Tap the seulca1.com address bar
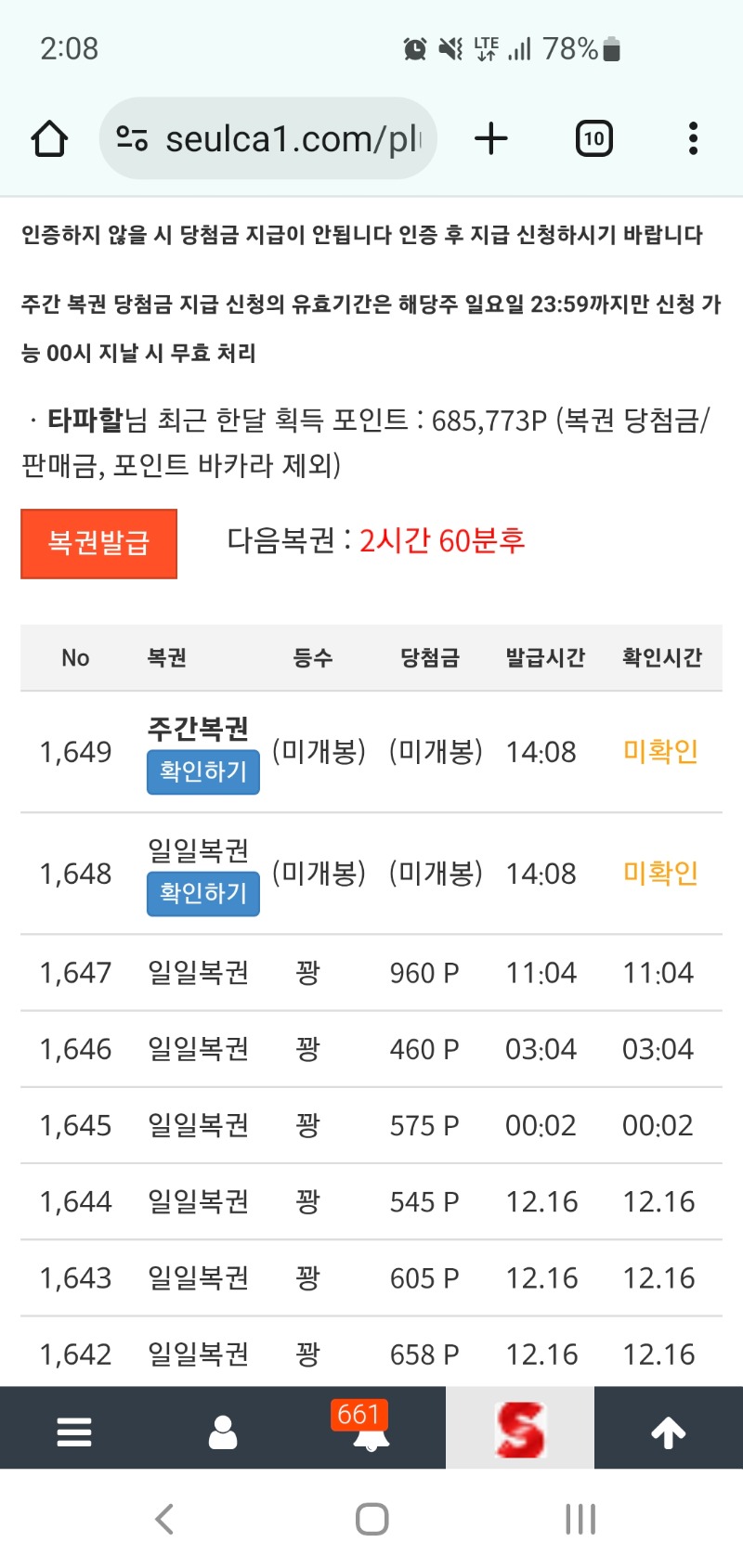This screenshot has height=1568, width=743. click(279, 139)
